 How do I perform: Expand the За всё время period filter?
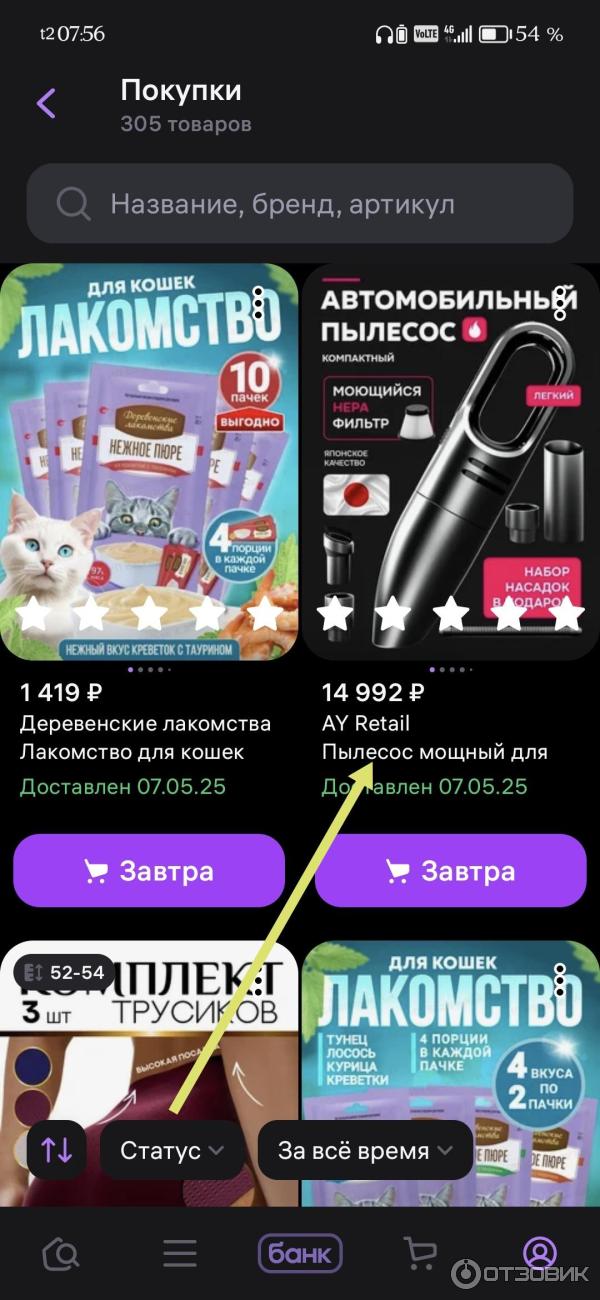(x=365, y=1151)
